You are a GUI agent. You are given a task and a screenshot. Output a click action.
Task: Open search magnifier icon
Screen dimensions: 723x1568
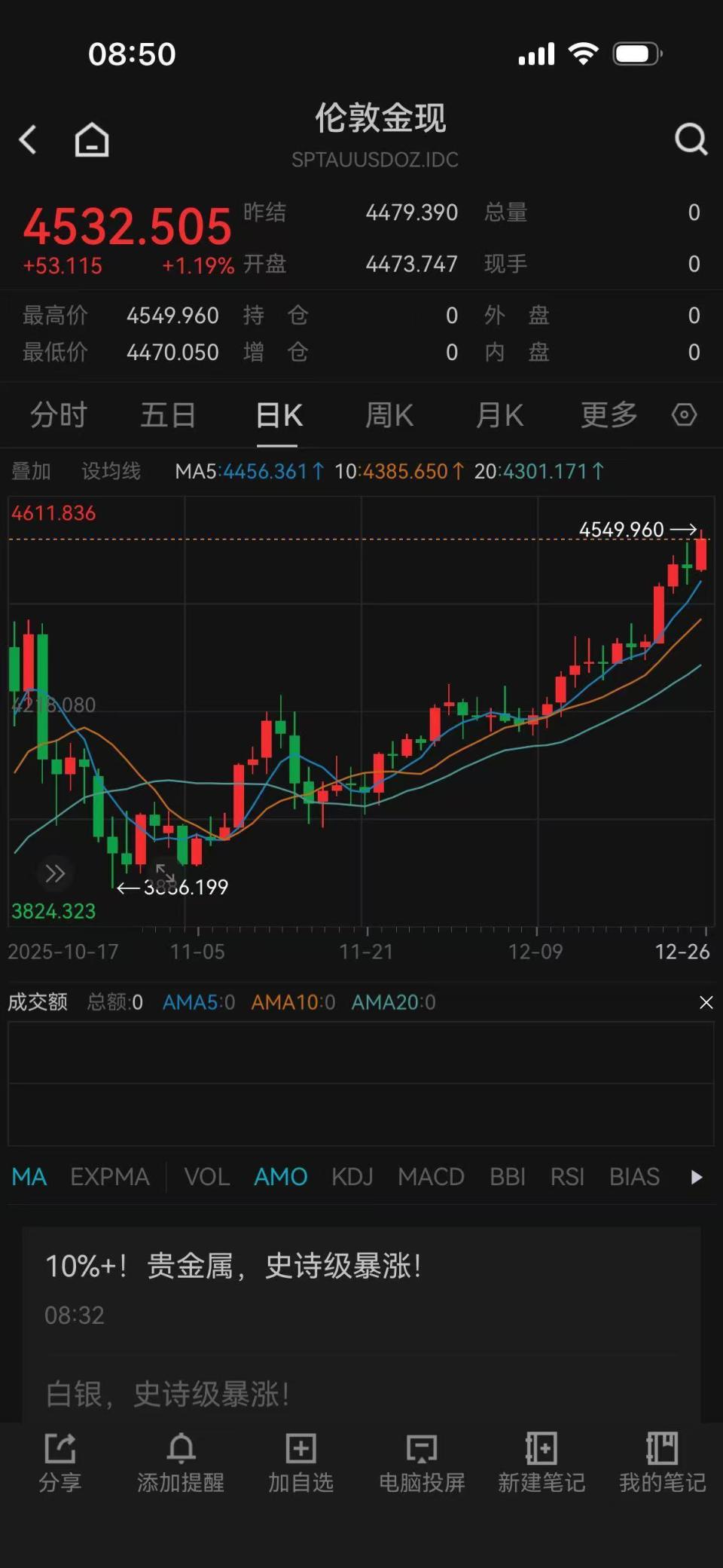pos(690,139)
